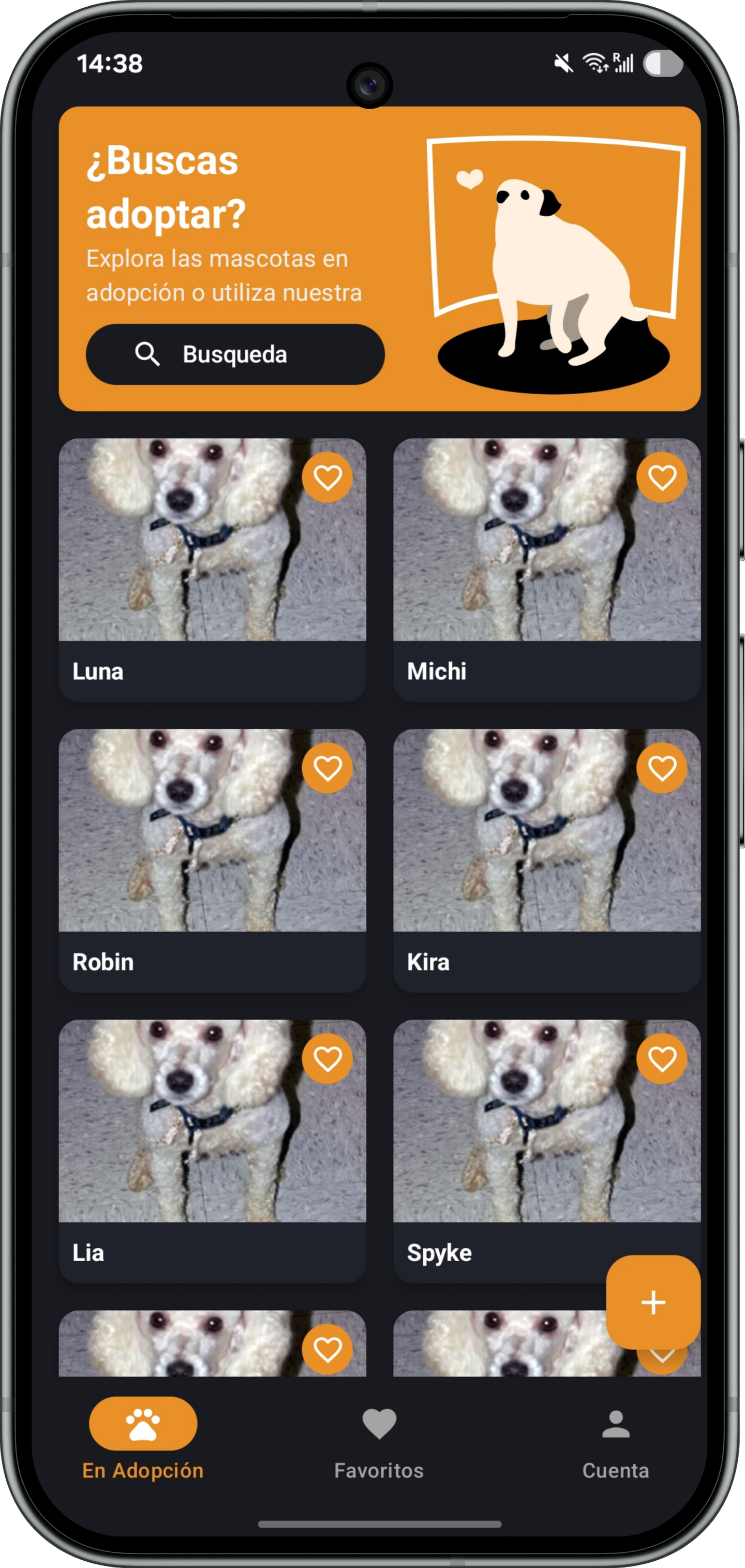Add a new pet with plus button
The width and height of the screenshot is (745, 1568).
pos(653,1302)
